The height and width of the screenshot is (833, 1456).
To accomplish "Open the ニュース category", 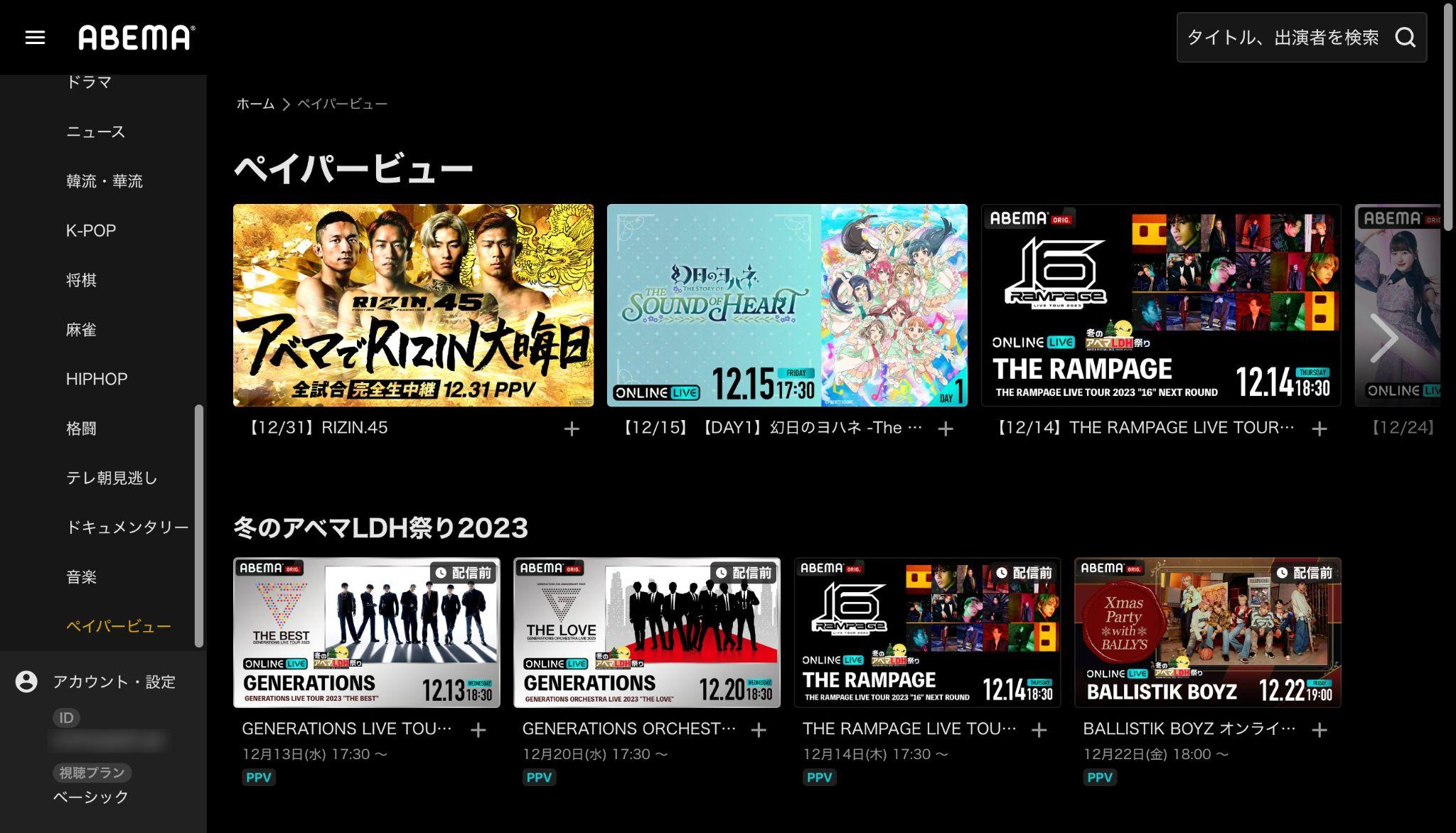I will [96, 131].
